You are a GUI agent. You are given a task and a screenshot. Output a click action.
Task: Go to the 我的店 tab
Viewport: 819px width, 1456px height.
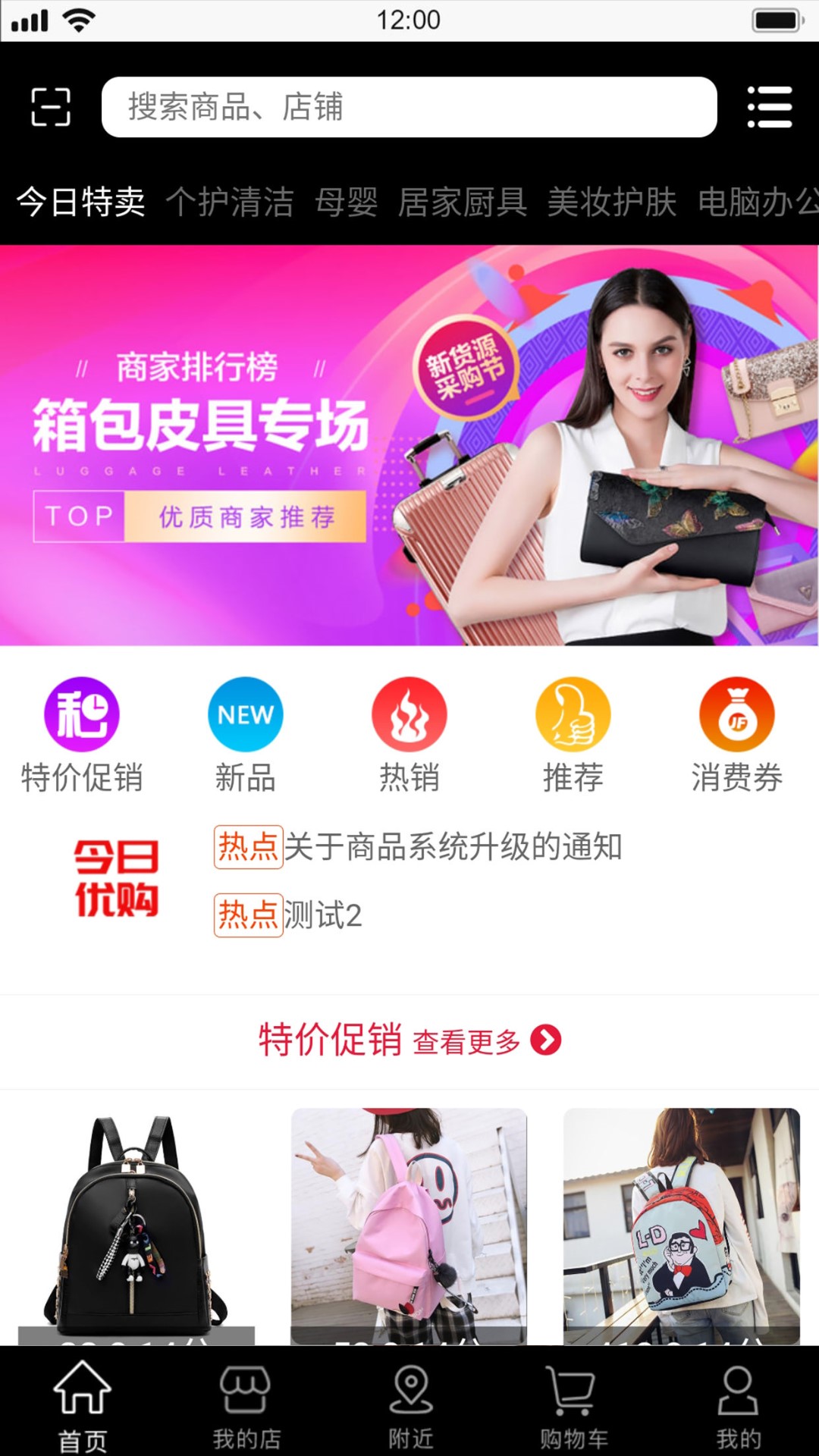(x=246, y=1407)
